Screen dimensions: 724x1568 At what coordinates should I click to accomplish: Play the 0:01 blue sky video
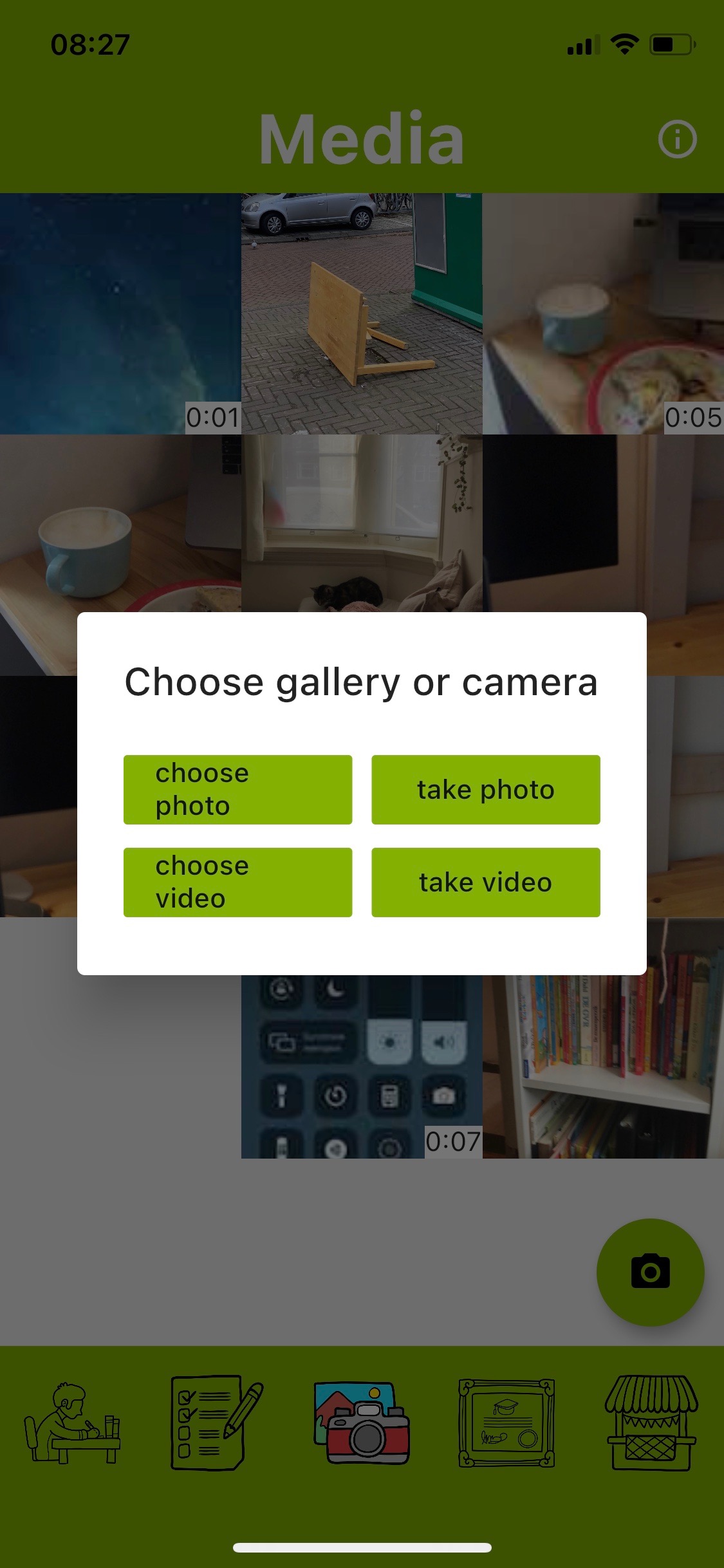pos(120,313)
